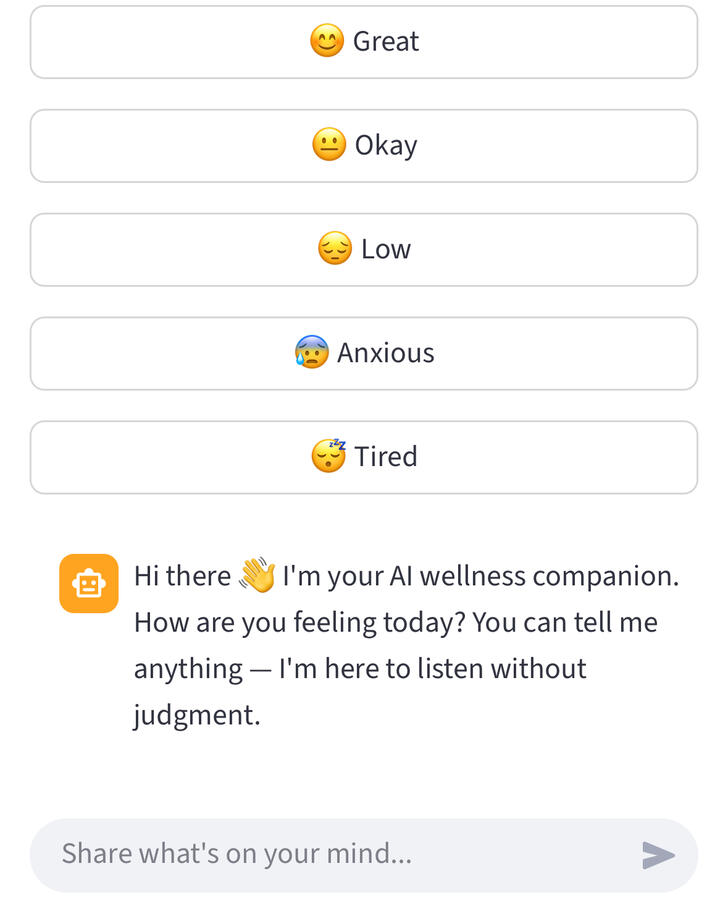
Task: Click the Share what's on your mind field
Action: coord(300,853)
